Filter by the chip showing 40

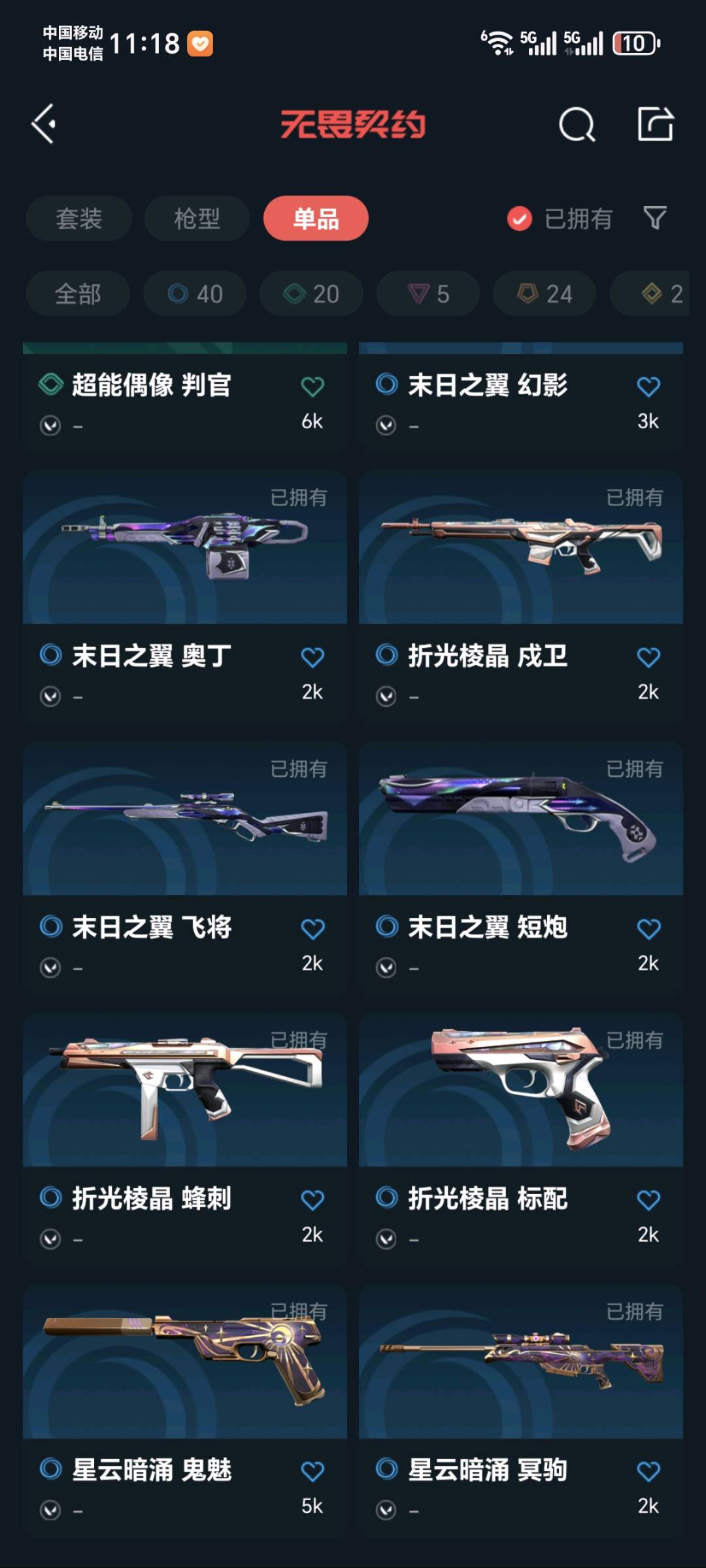[x=195, y=294]
